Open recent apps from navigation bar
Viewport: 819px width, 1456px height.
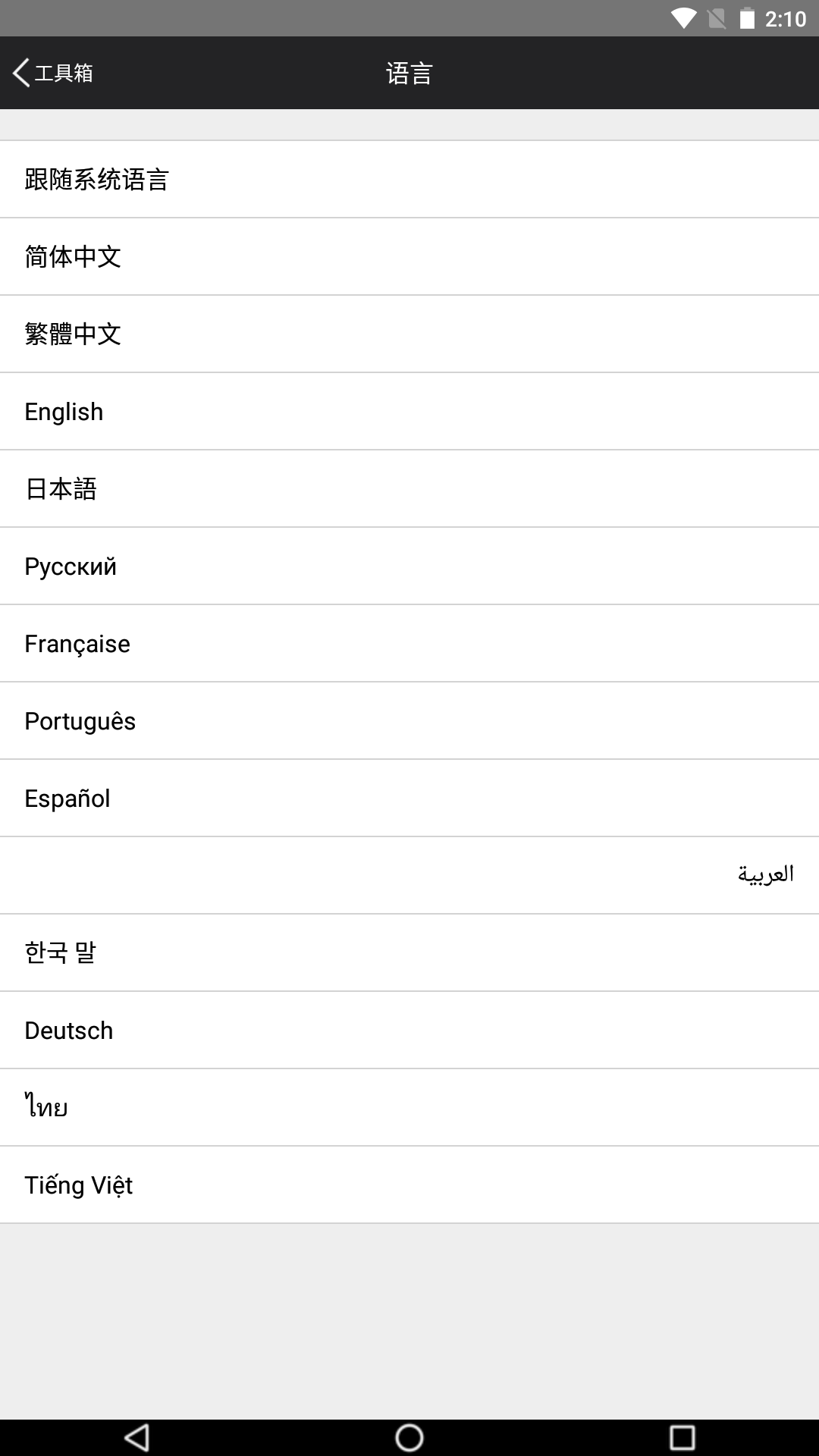(x=682, y=1437)
